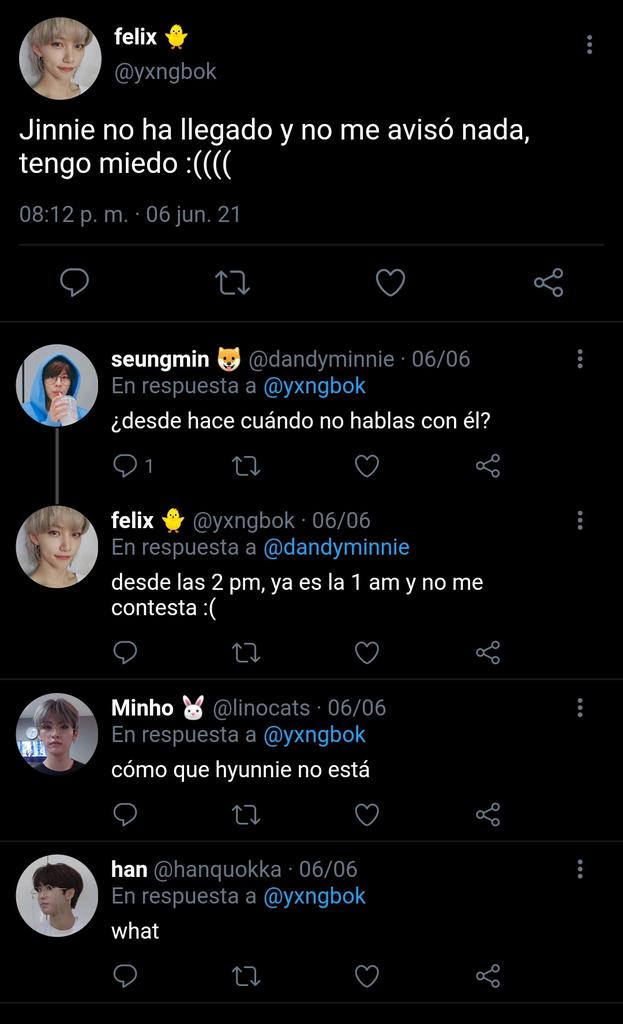Retweet felix's main tweet
The width and height of the screenshot is (623, 1024).
coord(232,283)
